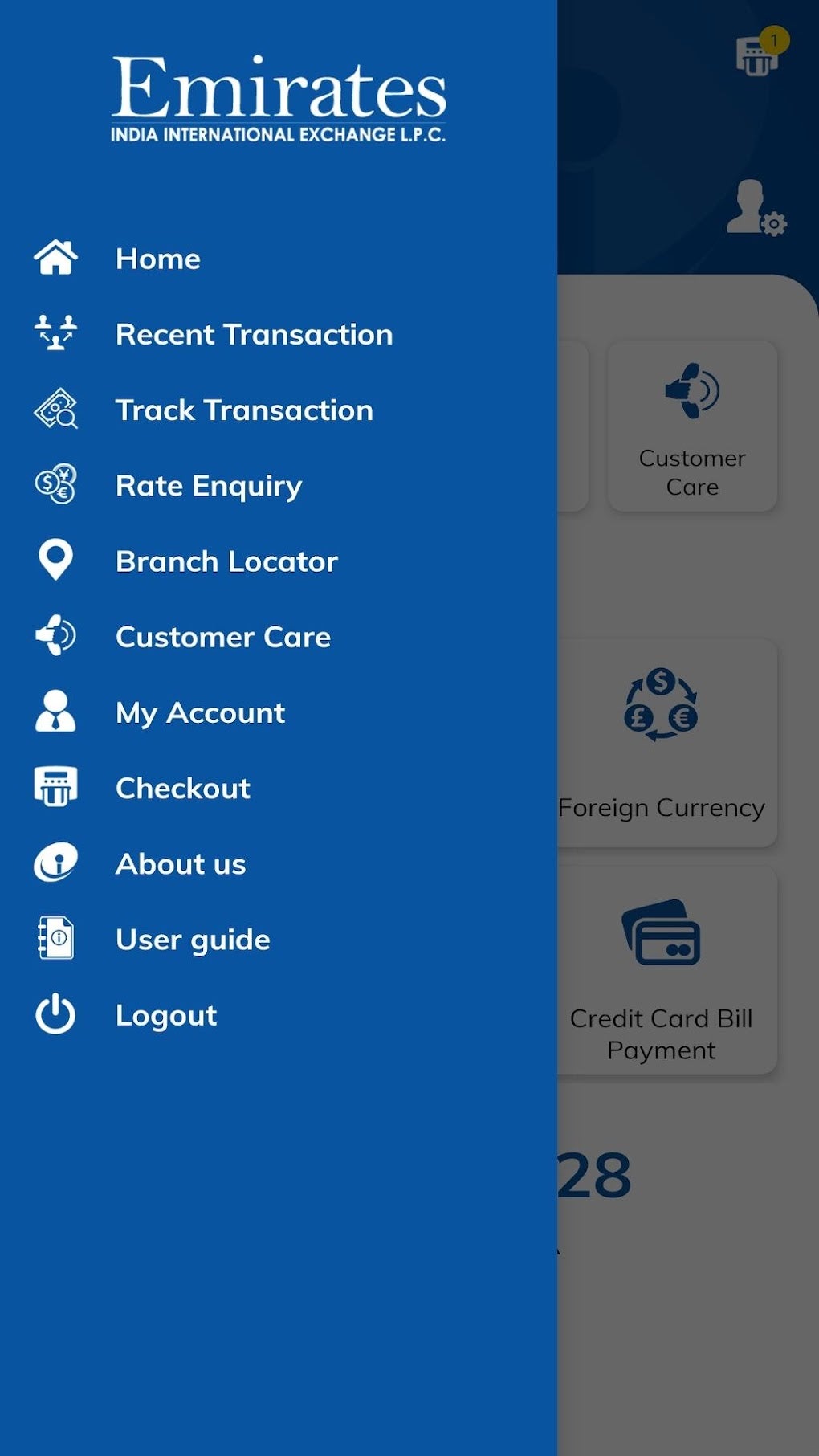Open the profile settings icon
Image resolution: width=819 pixels, height=1456 pixels.
pyautogui.click(x=756, y=209)
